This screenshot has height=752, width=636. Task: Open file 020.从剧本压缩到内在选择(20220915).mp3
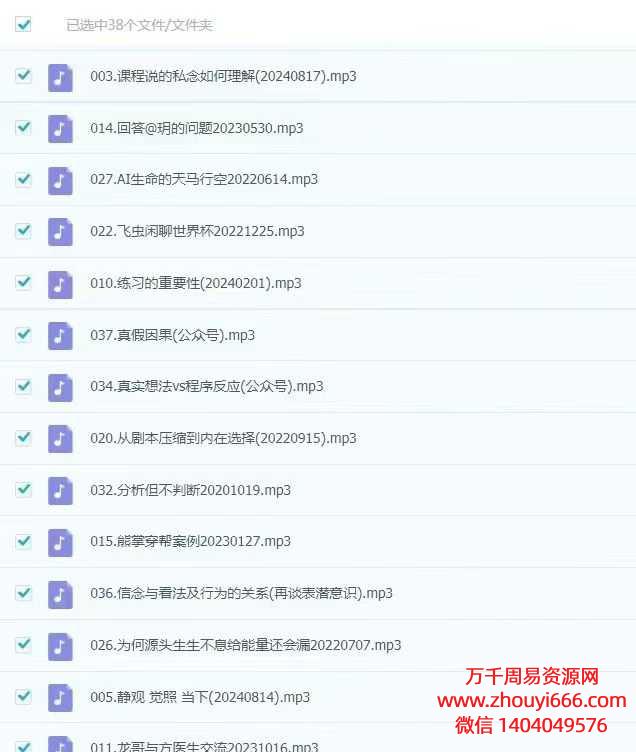pos(222,438)
